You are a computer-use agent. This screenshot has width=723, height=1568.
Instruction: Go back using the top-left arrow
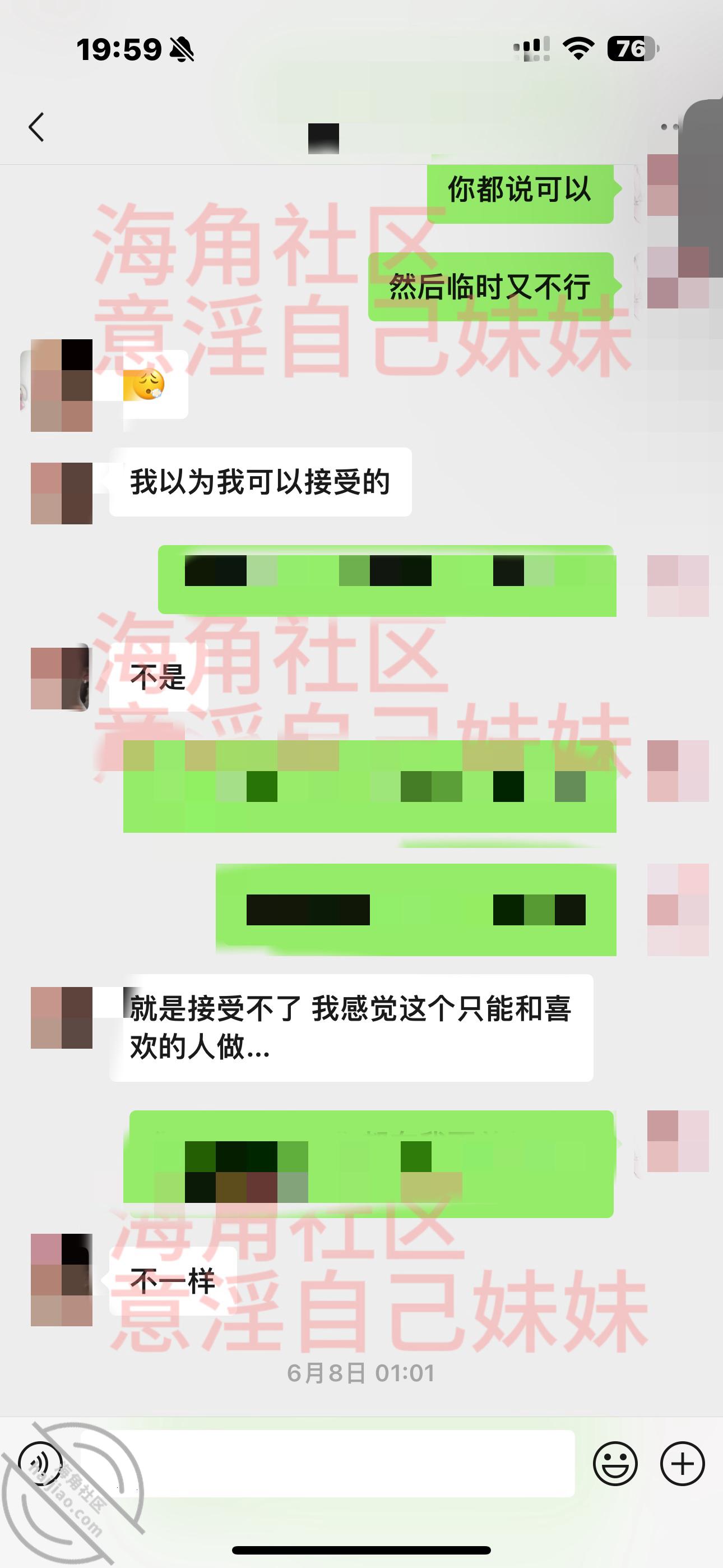pyautogui.click(x=36, y=127)
